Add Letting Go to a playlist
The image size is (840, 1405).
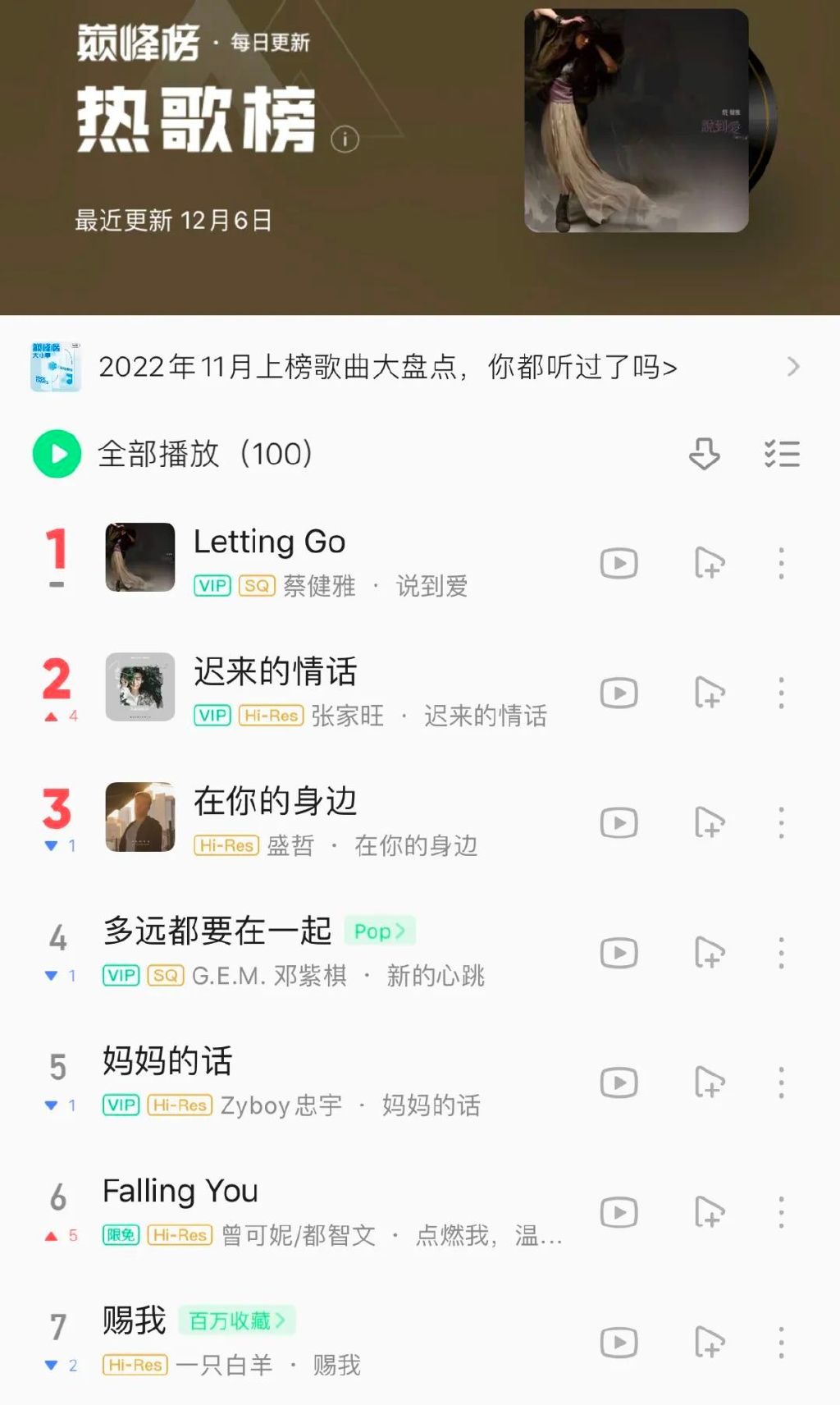[x=709, y=564]
